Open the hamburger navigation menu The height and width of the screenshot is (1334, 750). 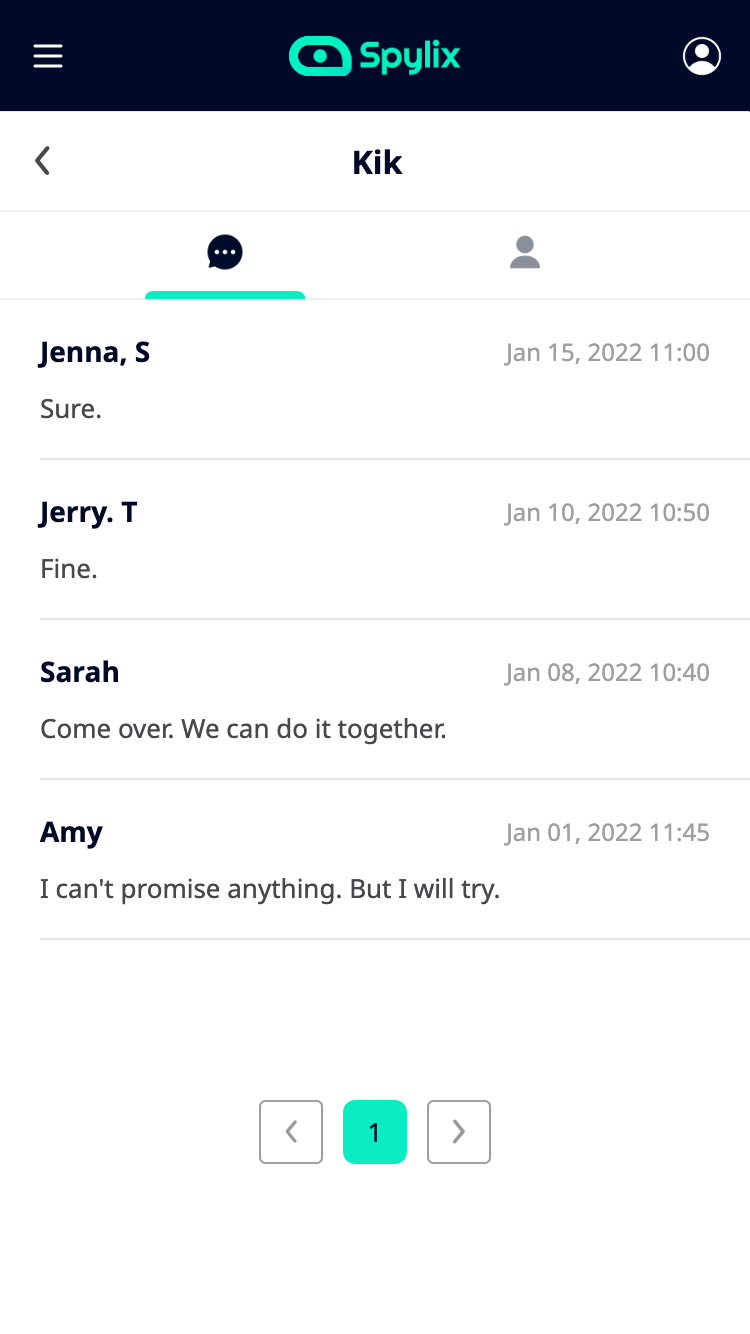pos(47,56)
